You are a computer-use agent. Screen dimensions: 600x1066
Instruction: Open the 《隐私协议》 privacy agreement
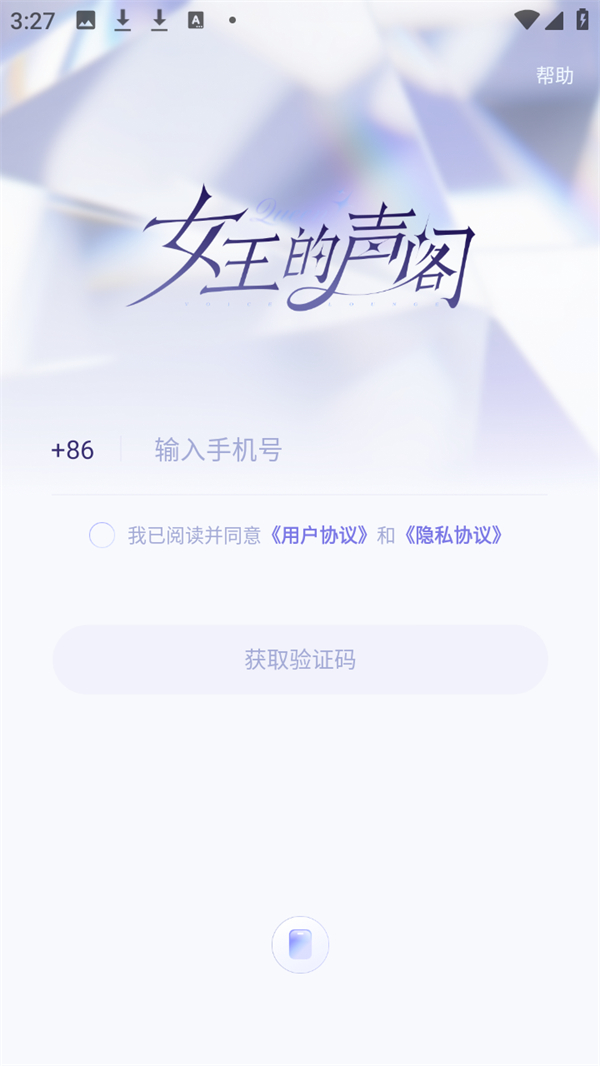pos(453,535)
